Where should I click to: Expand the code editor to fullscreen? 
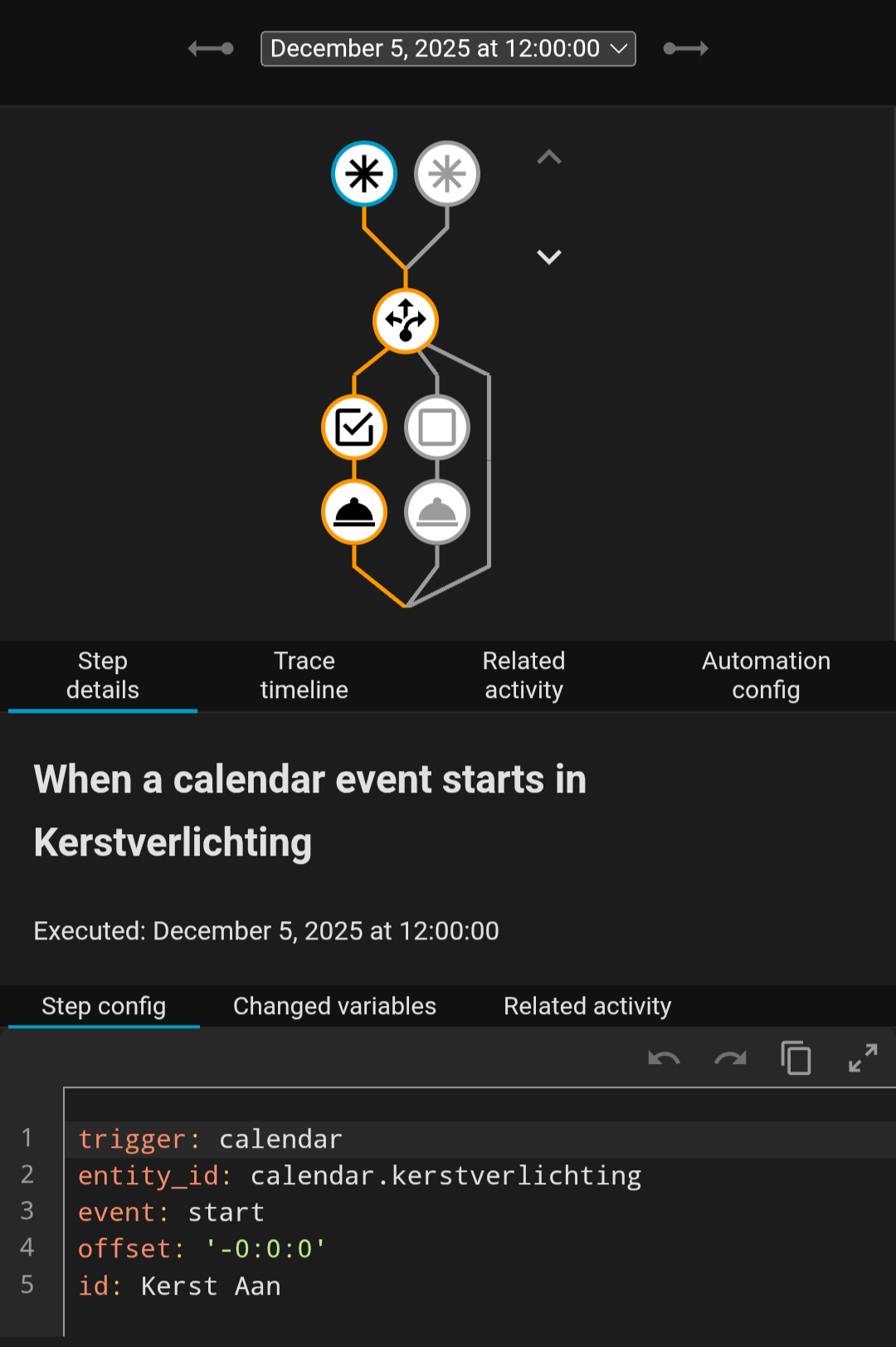click(x=863, y=1058)
